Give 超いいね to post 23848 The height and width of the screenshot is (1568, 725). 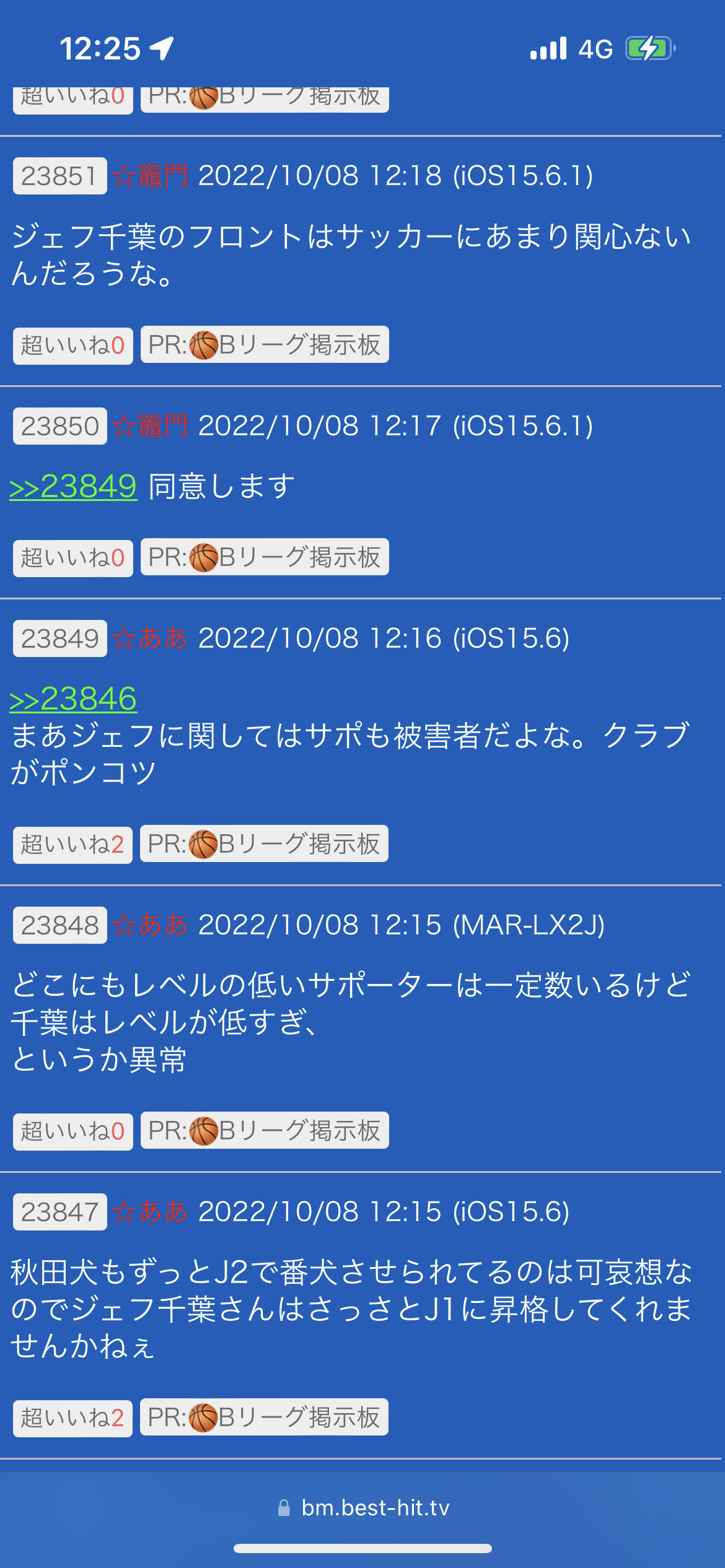[73, 1131]
